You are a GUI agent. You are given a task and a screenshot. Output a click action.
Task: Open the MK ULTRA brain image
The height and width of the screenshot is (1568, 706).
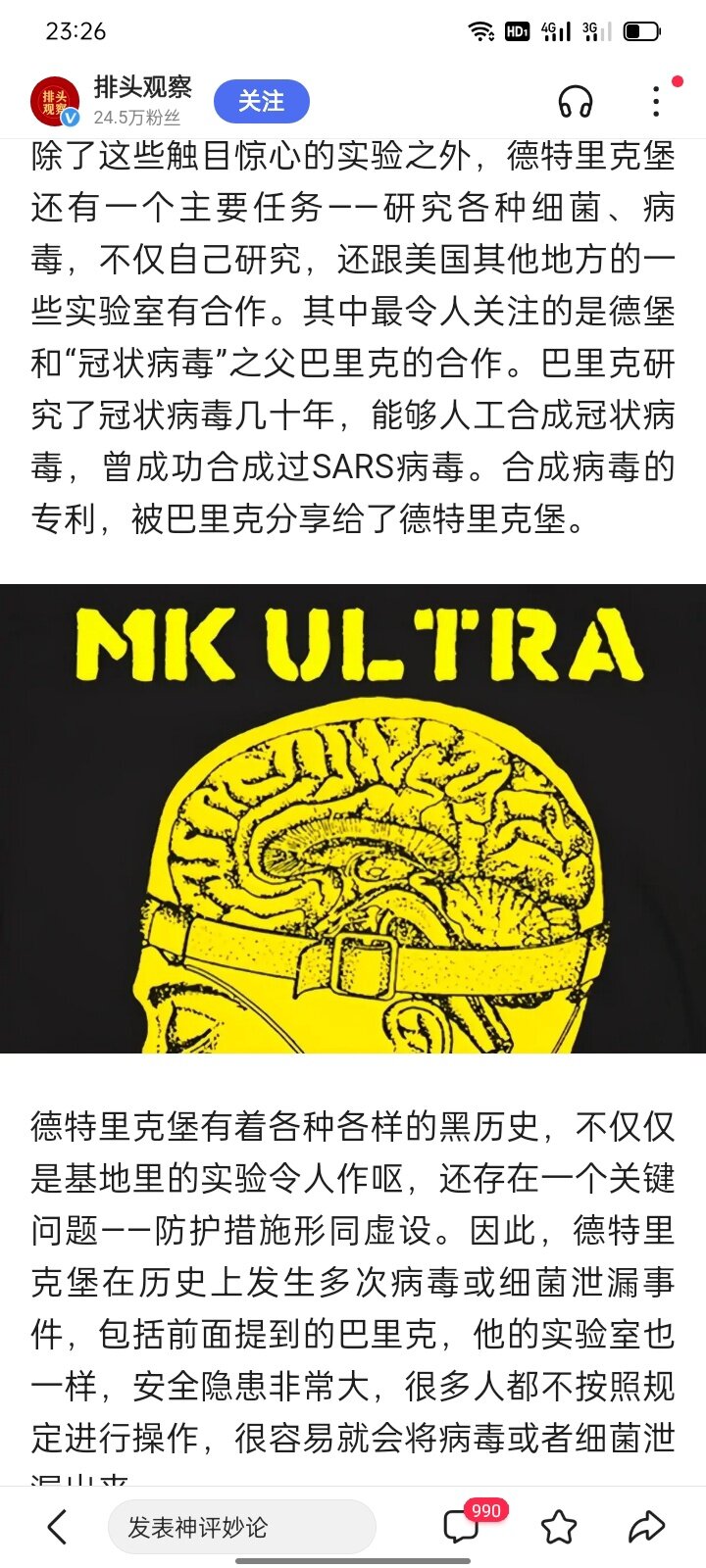click(353, 818)
